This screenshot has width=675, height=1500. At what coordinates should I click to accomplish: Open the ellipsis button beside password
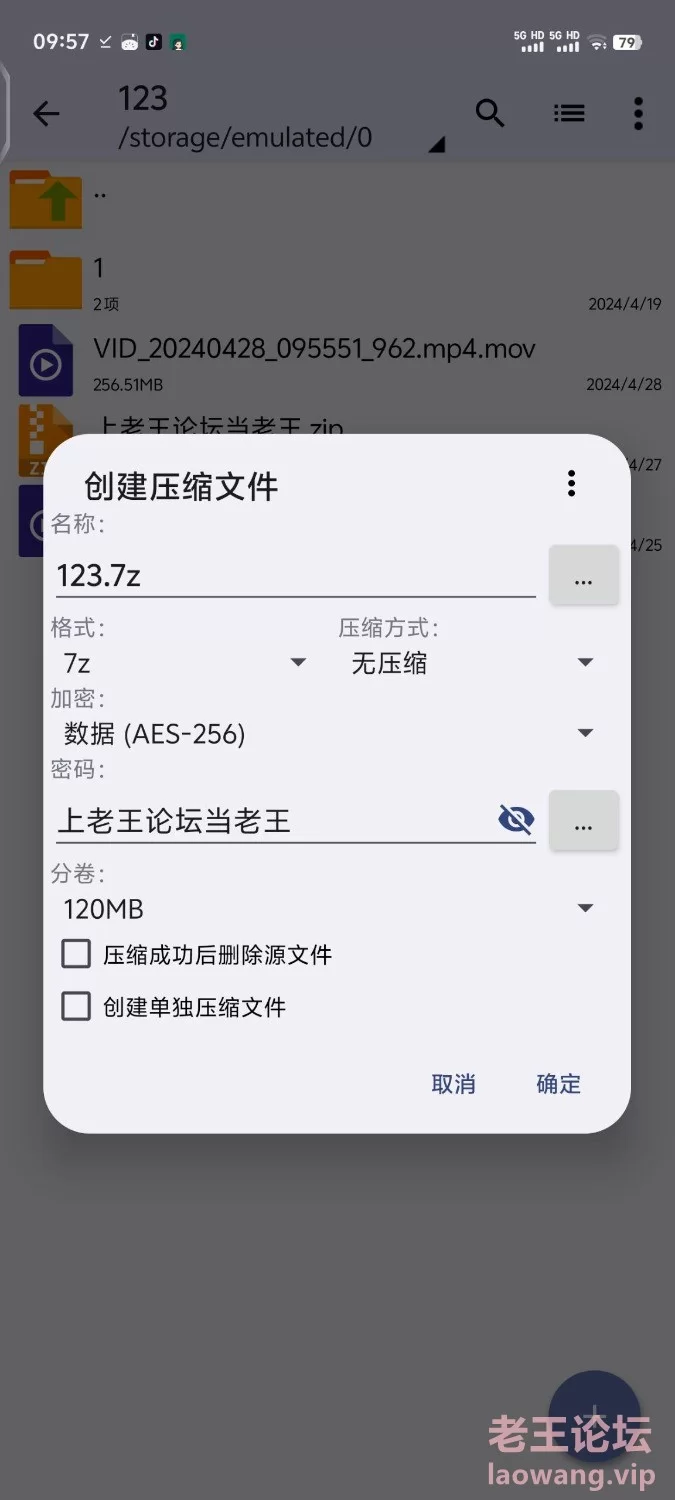click(x=584, y=821)
